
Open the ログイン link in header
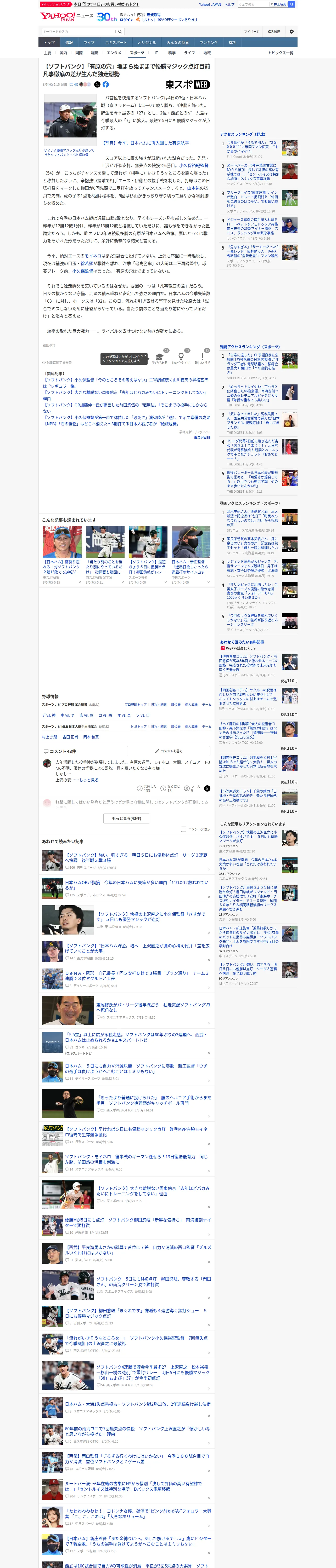[126, 20]
